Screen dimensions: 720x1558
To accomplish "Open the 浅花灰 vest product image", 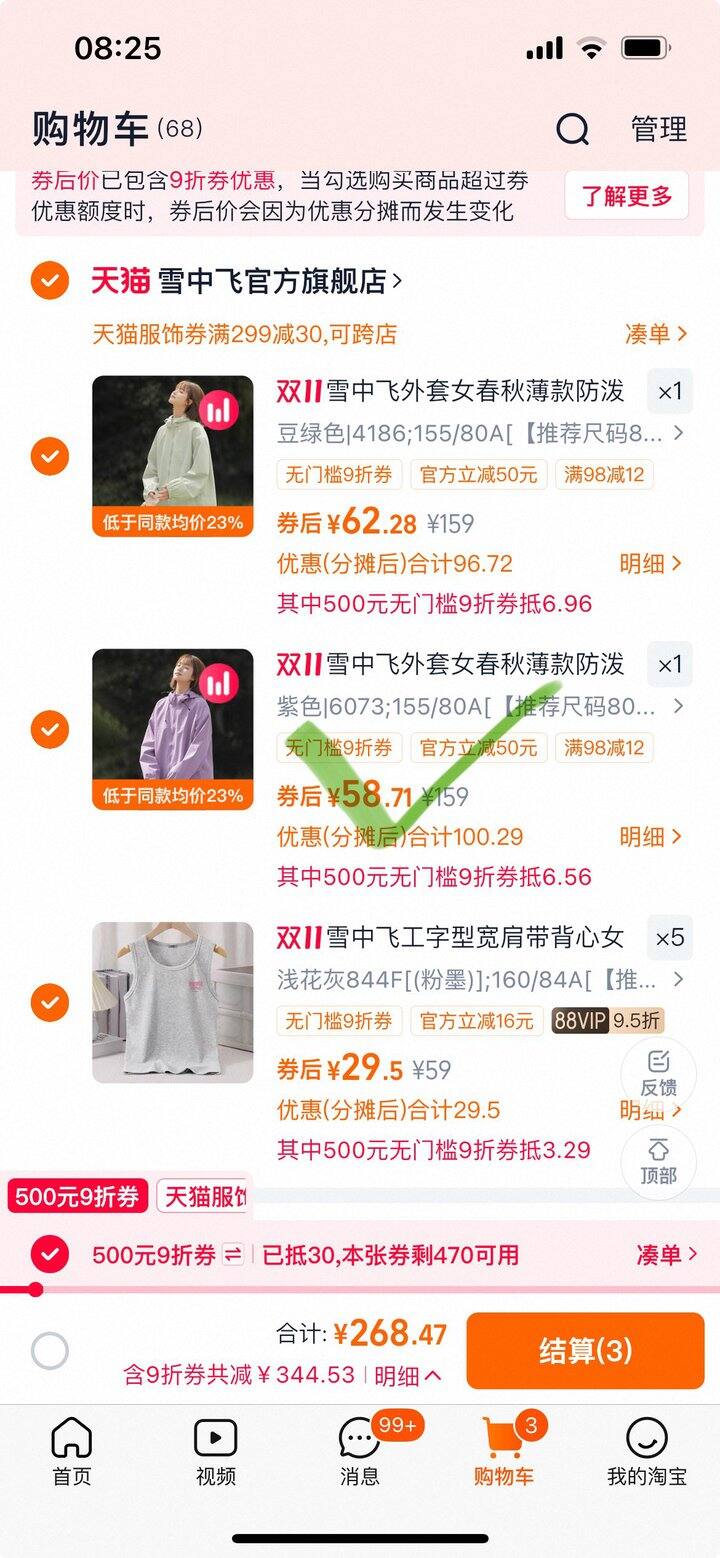I will 172,1002.
